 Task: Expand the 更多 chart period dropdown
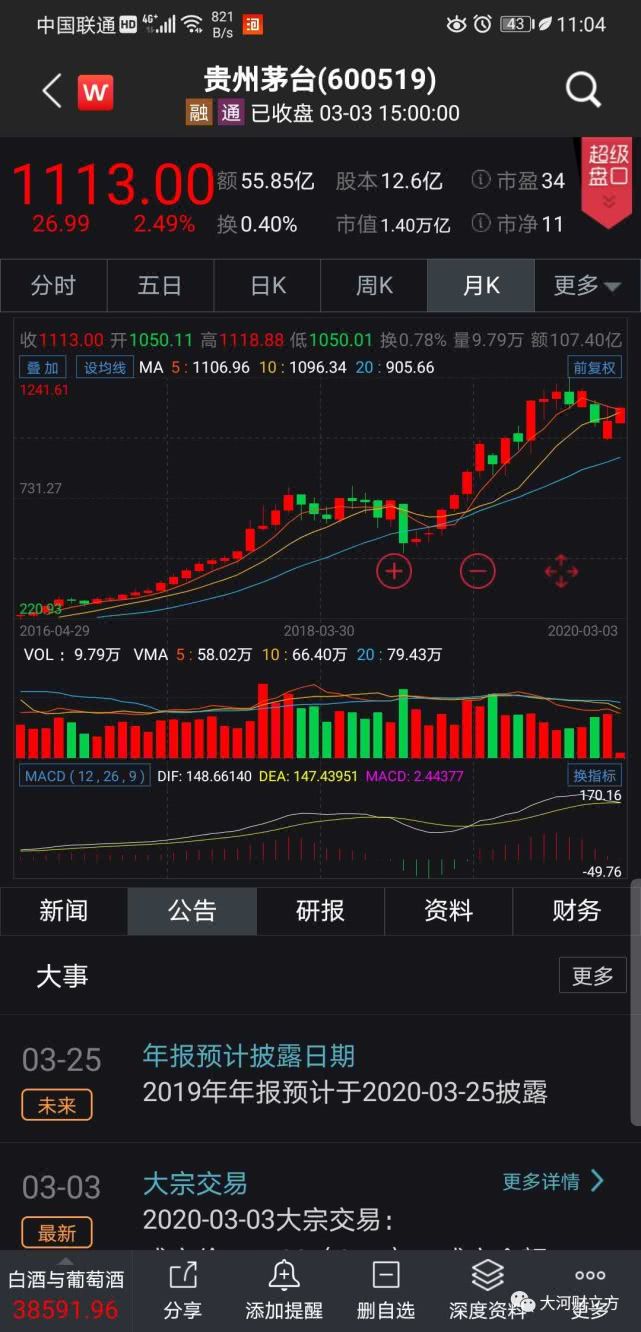click(x=587, y=286)
